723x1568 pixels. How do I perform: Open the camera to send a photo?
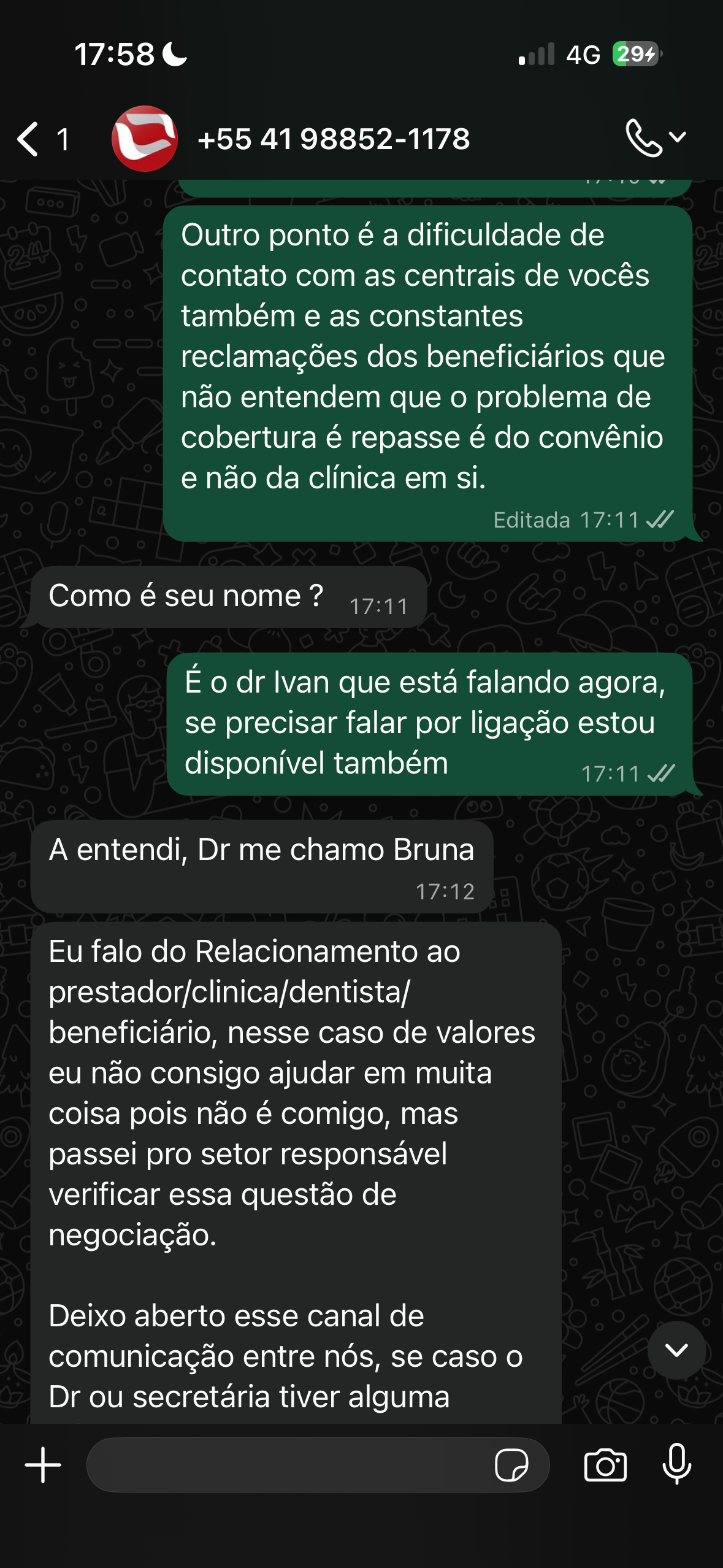coord(605,1465)
